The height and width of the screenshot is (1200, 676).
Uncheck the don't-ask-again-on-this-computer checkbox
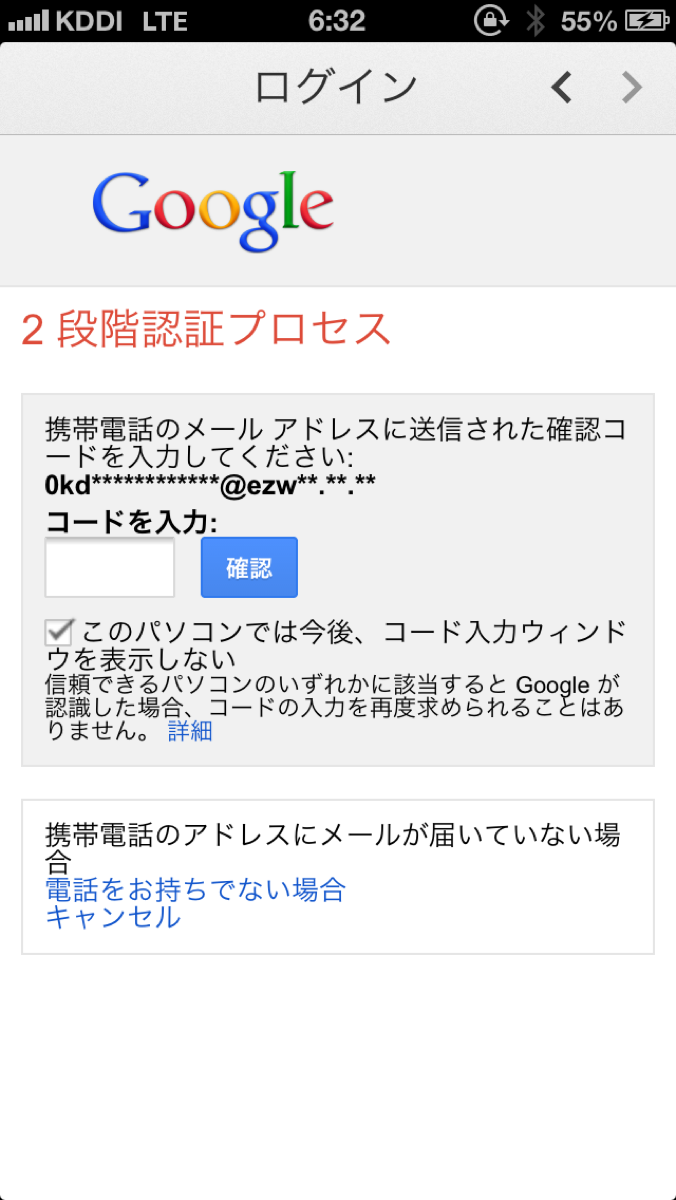(x=59, y=632)
